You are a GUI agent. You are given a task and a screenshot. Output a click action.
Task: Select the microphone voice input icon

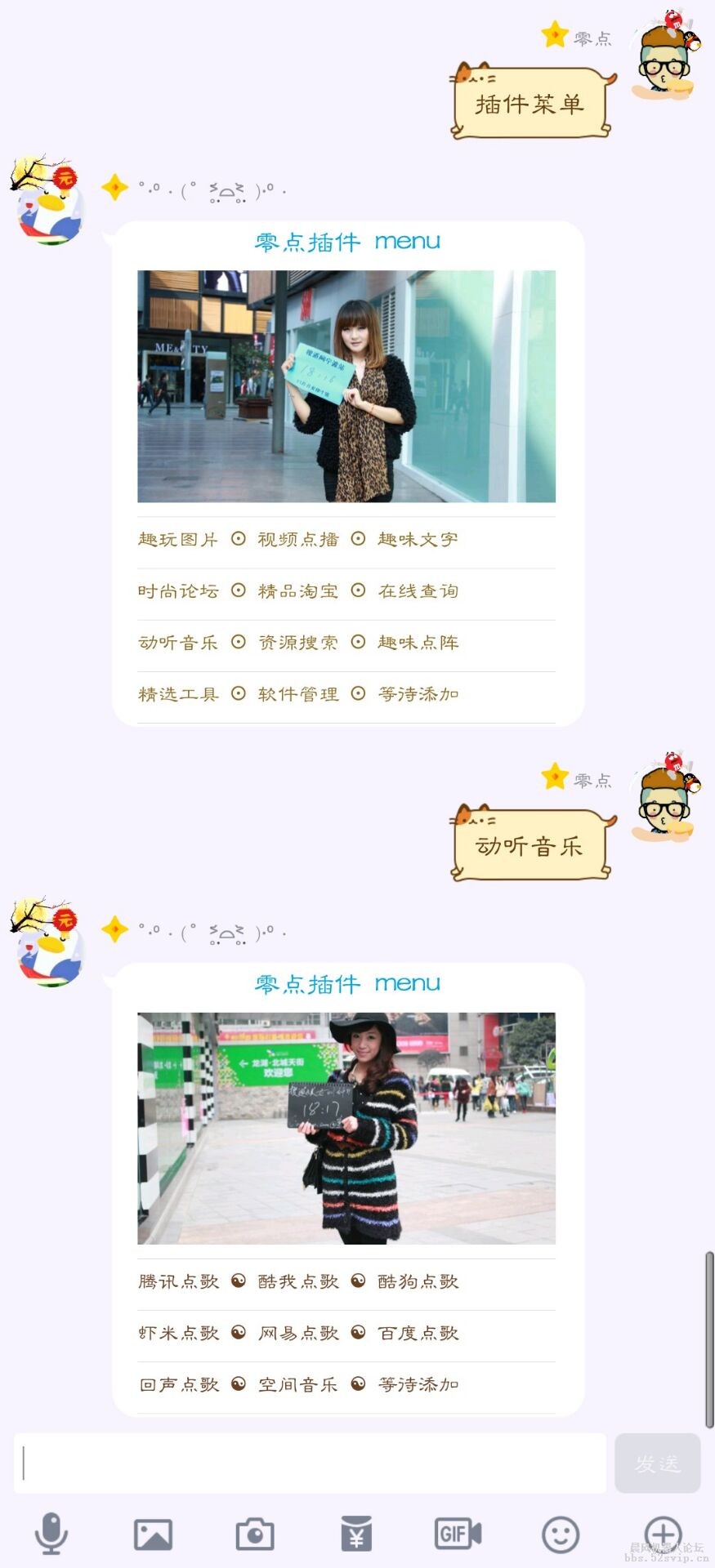(x=51, y=1534)
